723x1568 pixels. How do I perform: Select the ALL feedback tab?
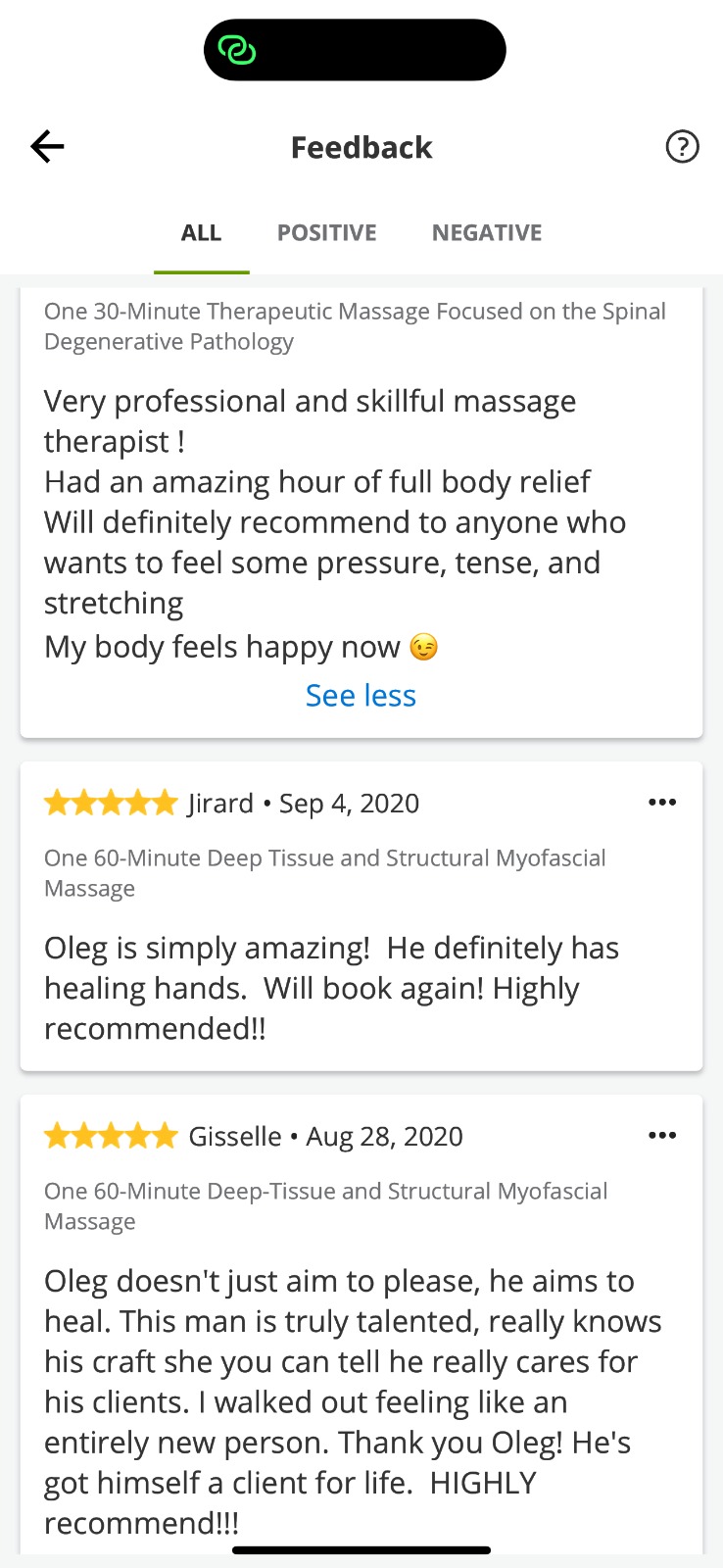[202, 233]
